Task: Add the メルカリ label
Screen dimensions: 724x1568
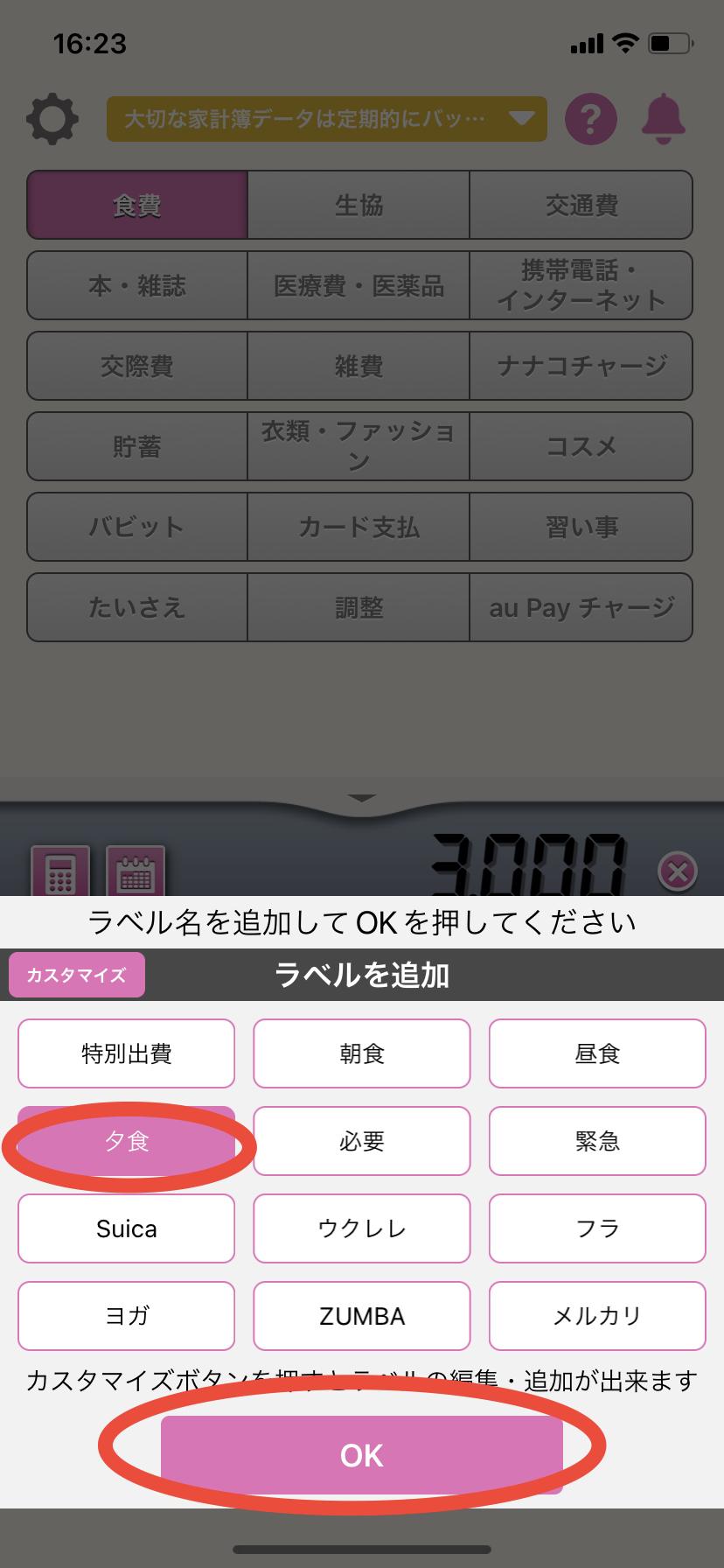Action: [x=597, y=1316]
